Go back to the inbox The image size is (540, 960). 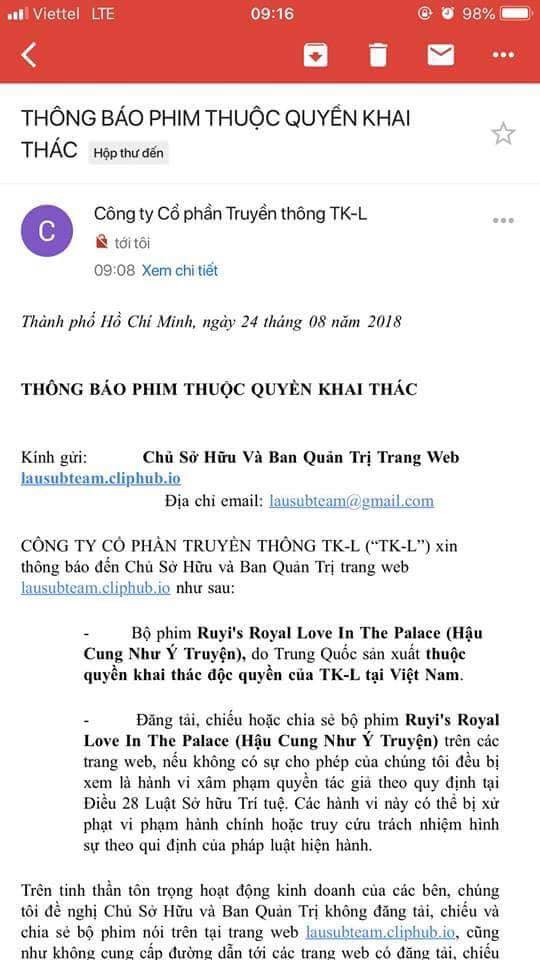coord(29,55)
